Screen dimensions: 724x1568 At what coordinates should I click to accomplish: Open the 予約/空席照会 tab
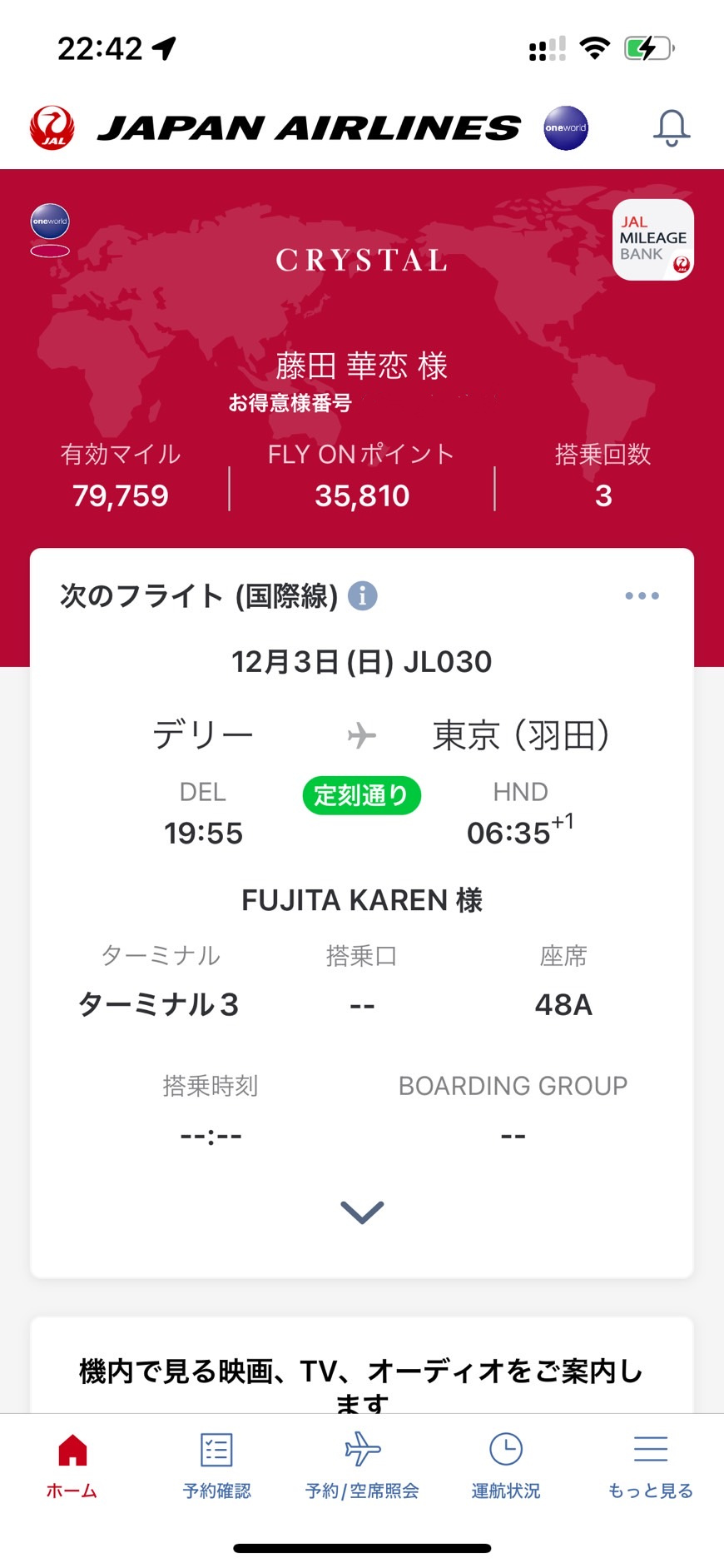[x=362, y=1466]
